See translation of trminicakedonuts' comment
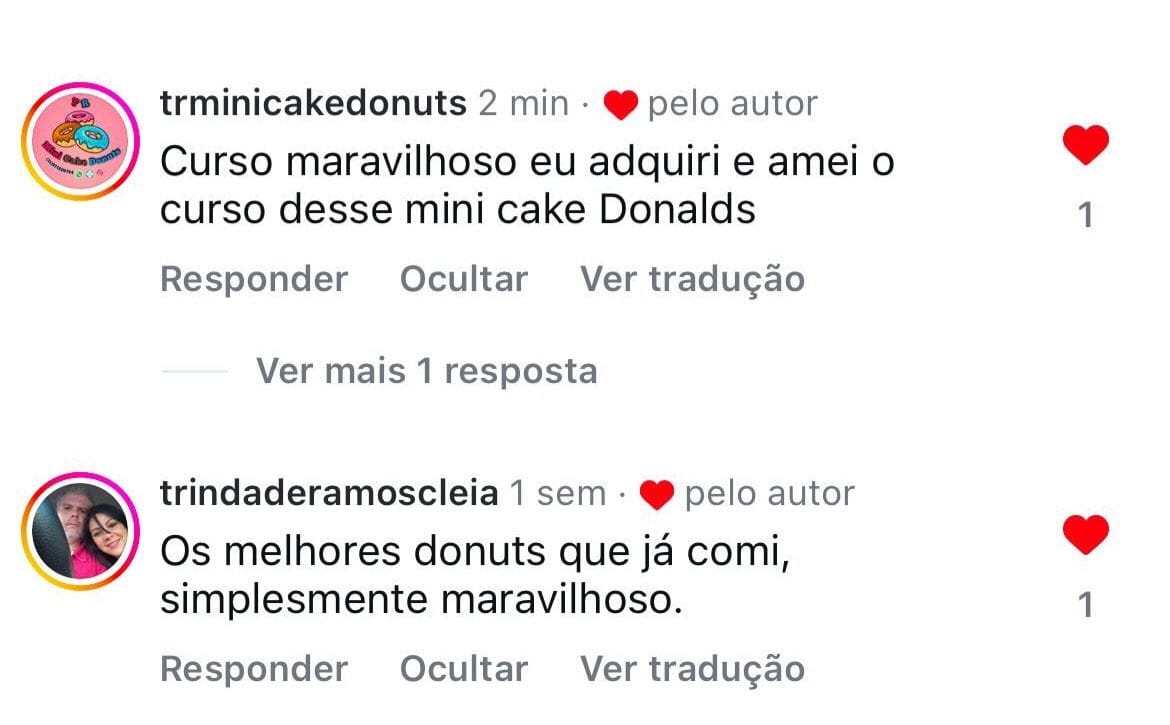Image resolution: width=1170 pixels, height=725 pixels. [692, 279]
